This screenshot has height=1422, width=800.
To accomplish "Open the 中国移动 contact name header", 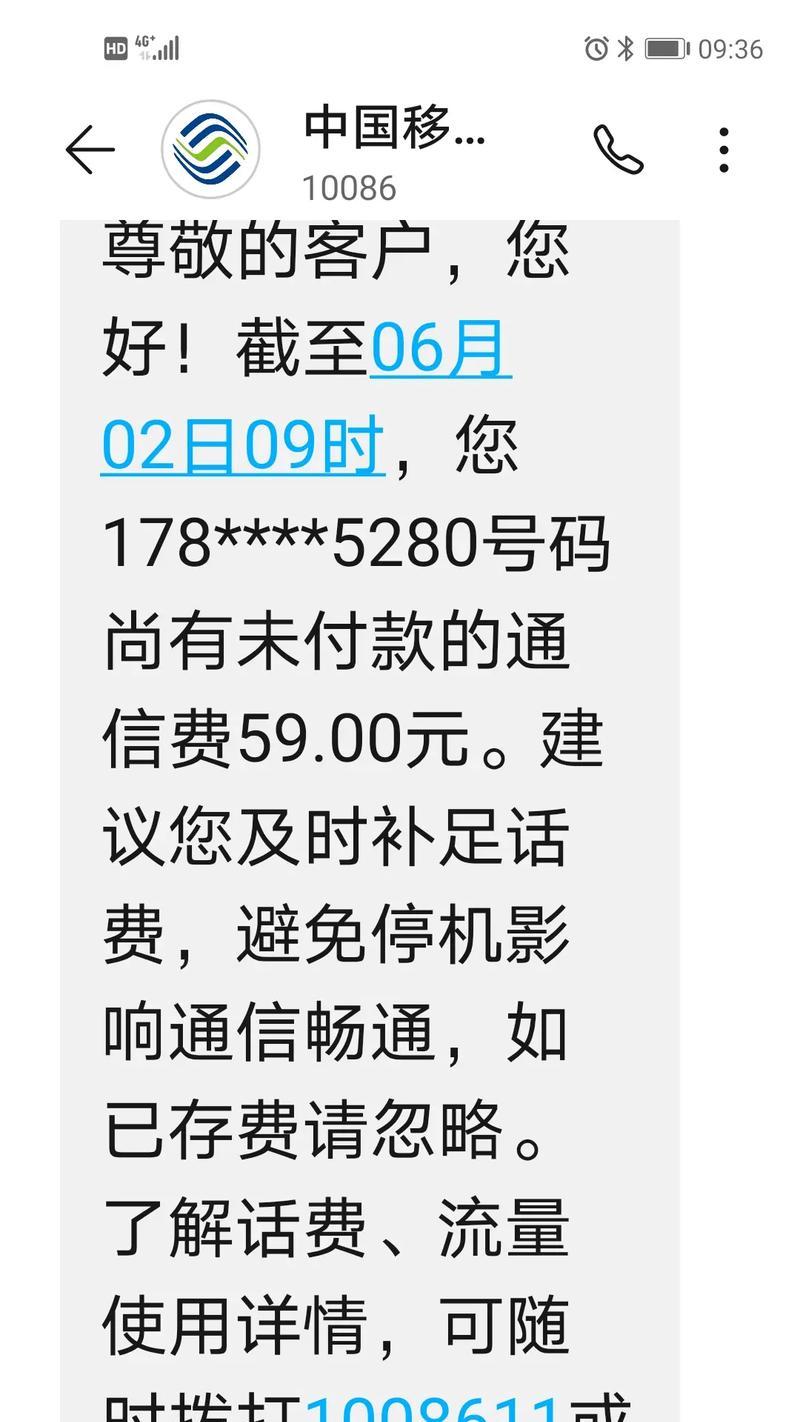I will [394, 129].
